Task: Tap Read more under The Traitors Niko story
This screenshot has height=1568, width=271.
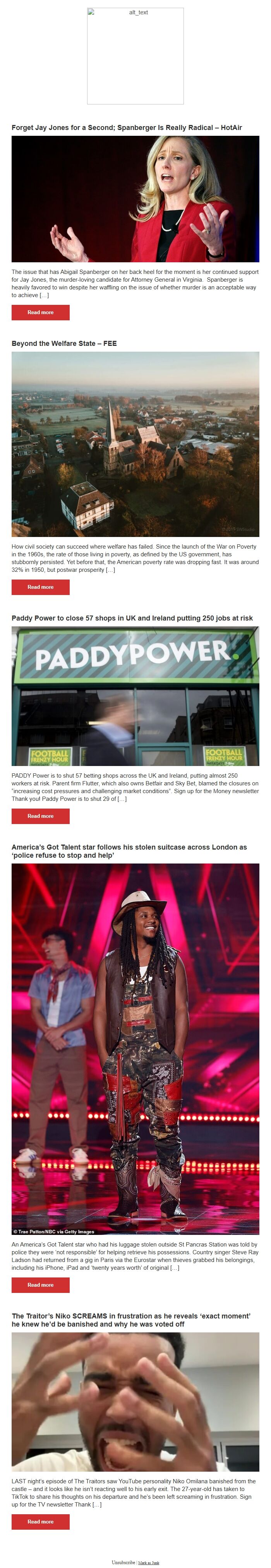Action: [x=40, y=1521]
